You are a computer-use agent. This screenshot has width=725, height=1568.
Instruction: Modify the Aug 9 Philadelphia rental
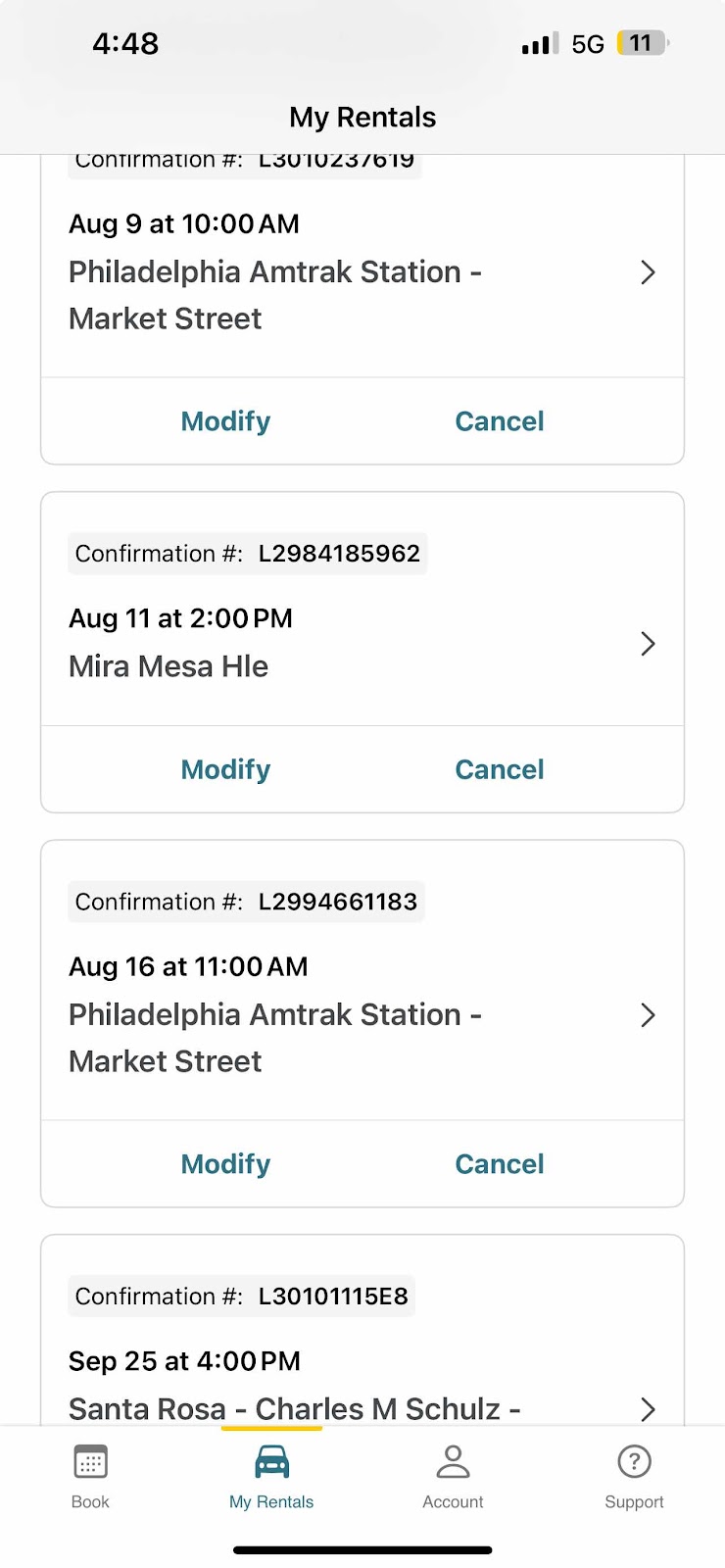[225, 421]
